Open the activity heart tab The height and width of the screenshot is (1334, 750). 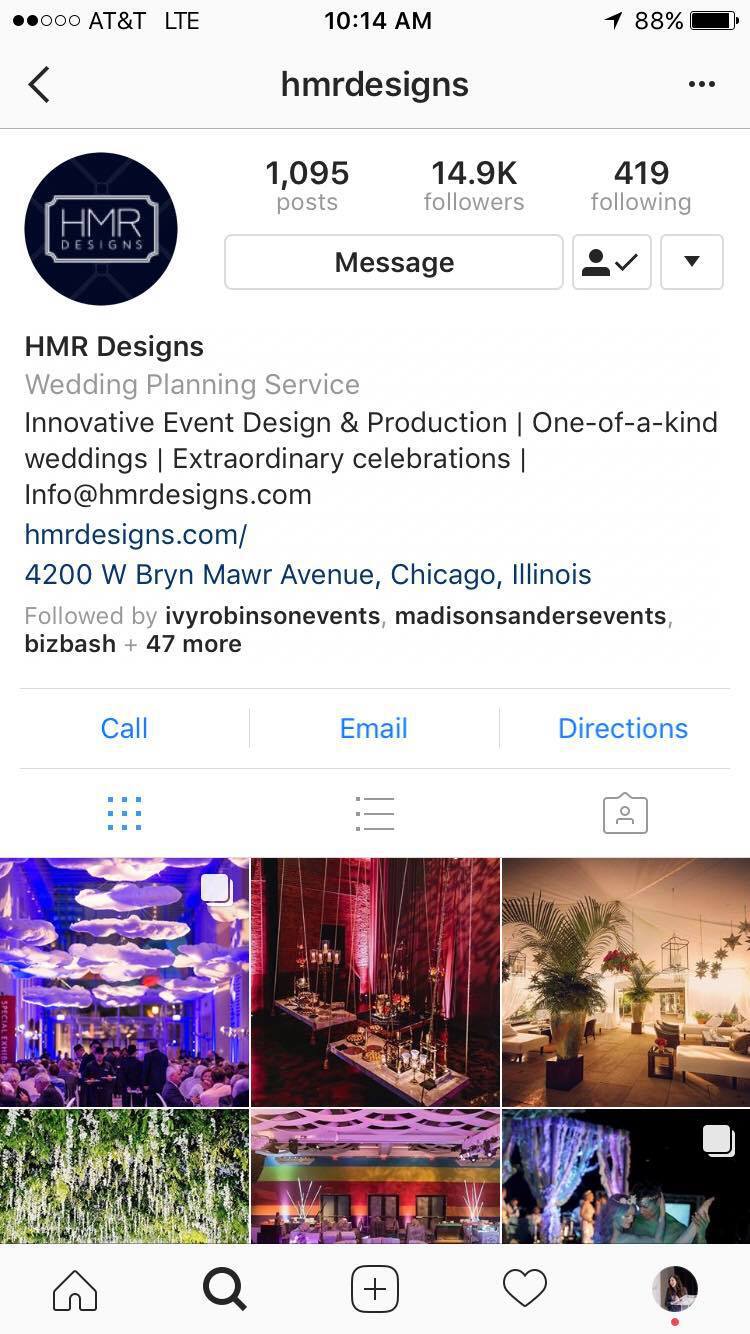click(525, 1289)
